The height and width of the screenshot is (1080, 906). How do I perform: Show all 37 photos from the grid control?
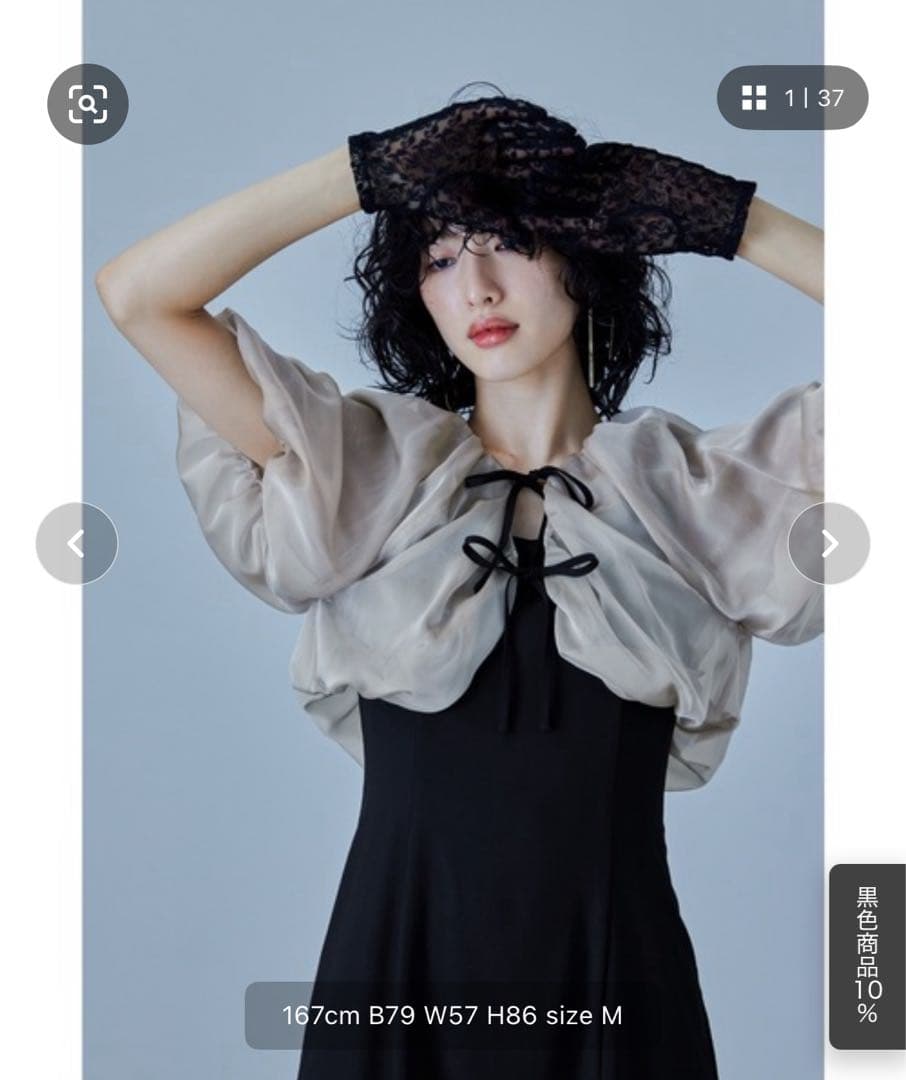point(754,97)
